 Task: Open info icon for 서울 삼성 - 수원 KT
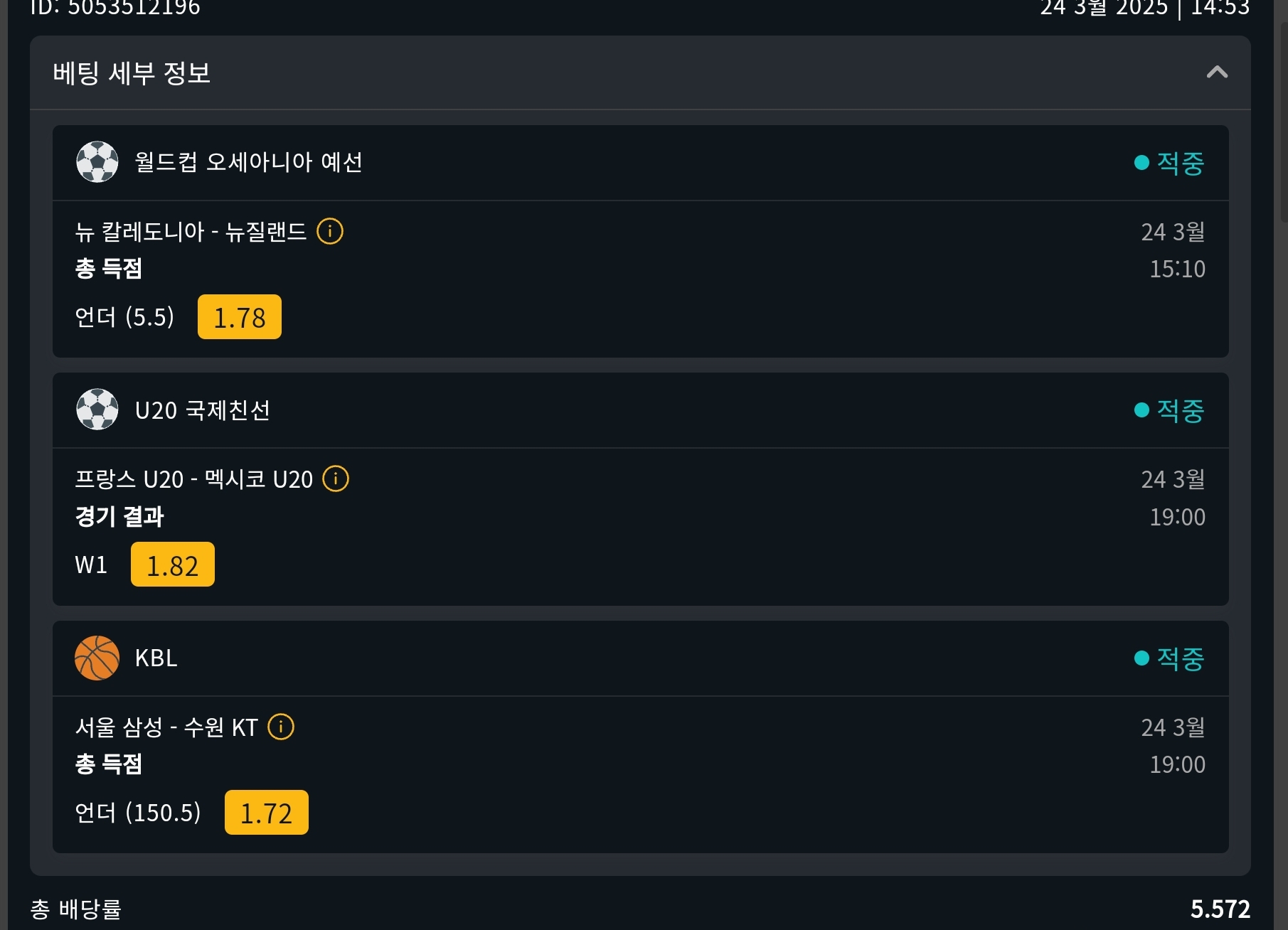pyautogui.click(x=281, y=727)
